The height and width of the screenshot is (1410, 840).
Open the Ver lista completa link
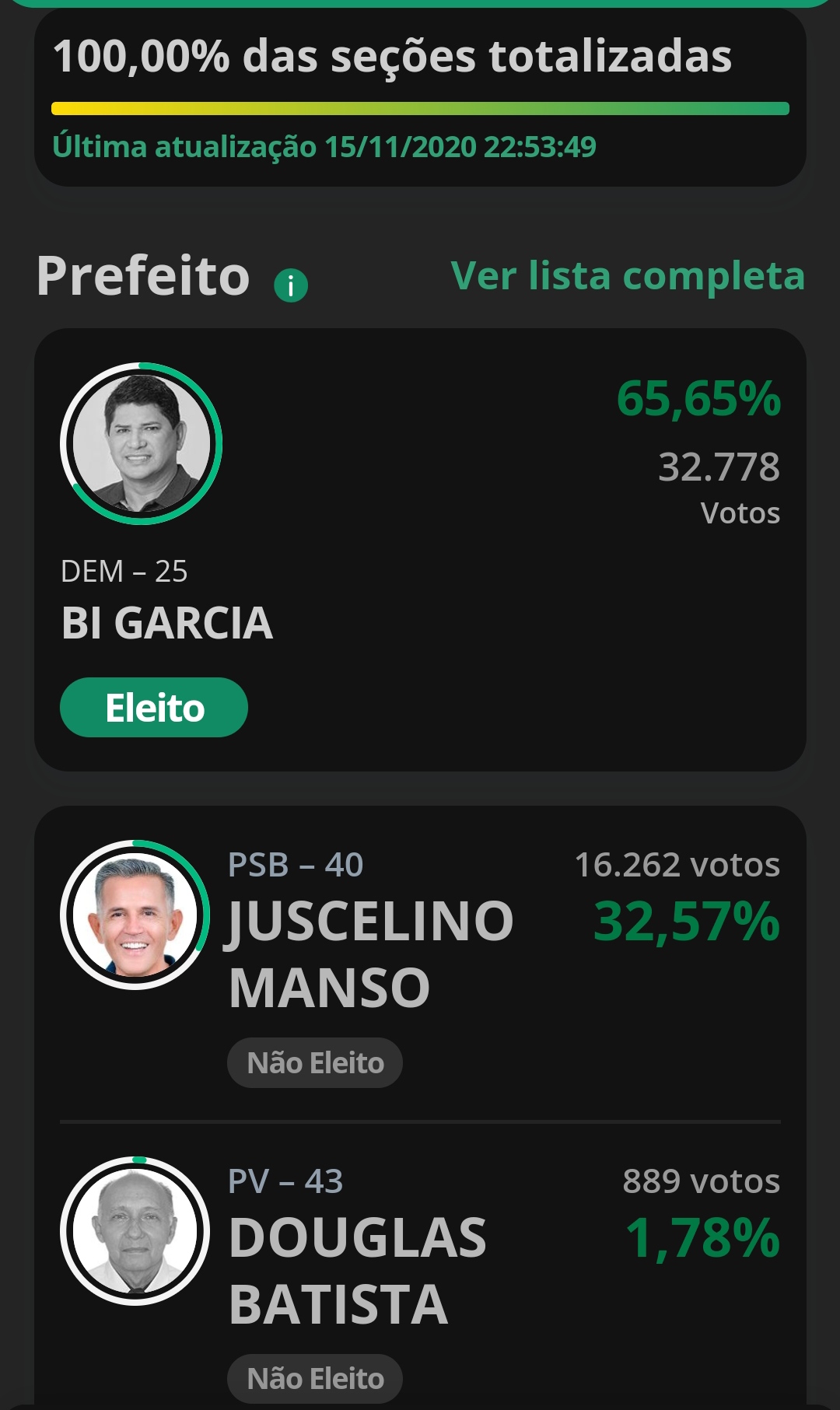[x=628, y=276]
